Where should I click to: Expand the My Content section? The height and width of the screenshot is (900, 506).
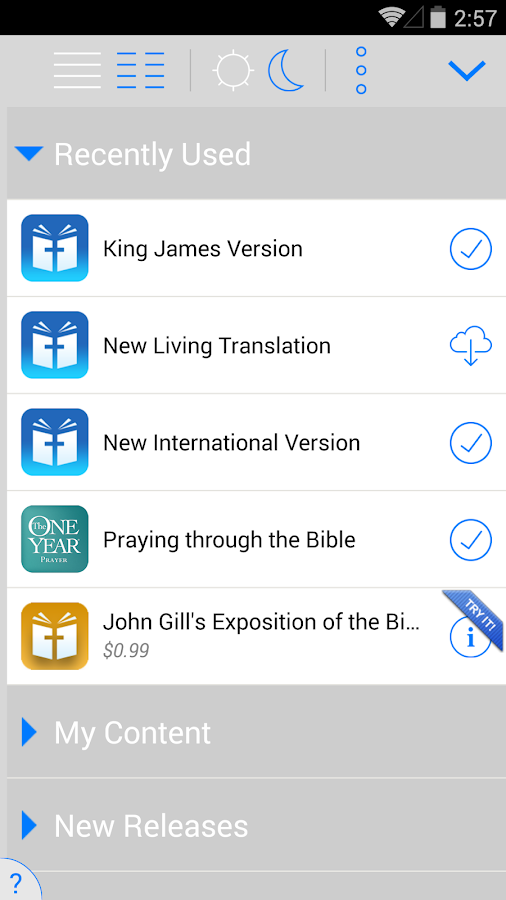(256, 732)
